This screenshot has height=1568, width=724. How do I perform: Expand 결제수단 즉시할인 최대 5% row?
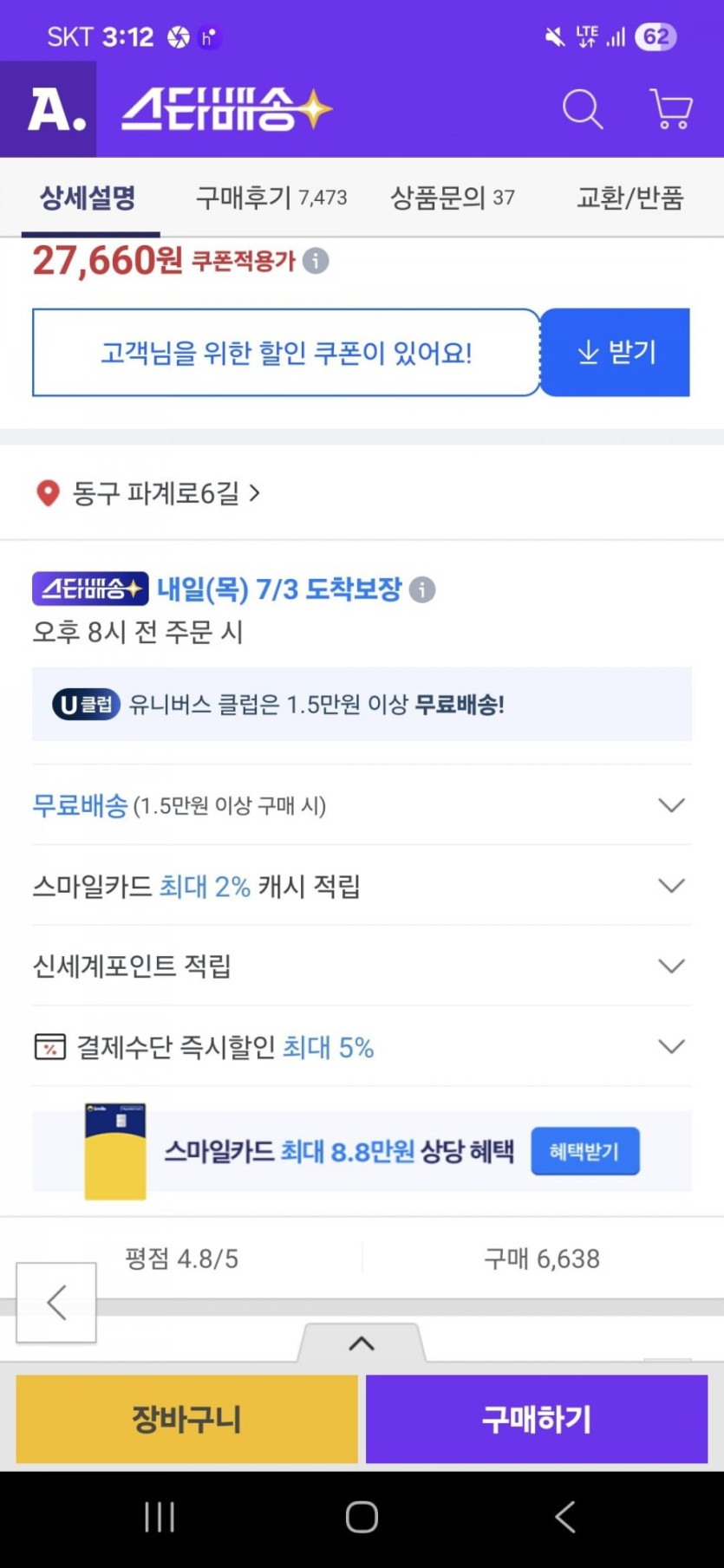[x=362, y=1046]
